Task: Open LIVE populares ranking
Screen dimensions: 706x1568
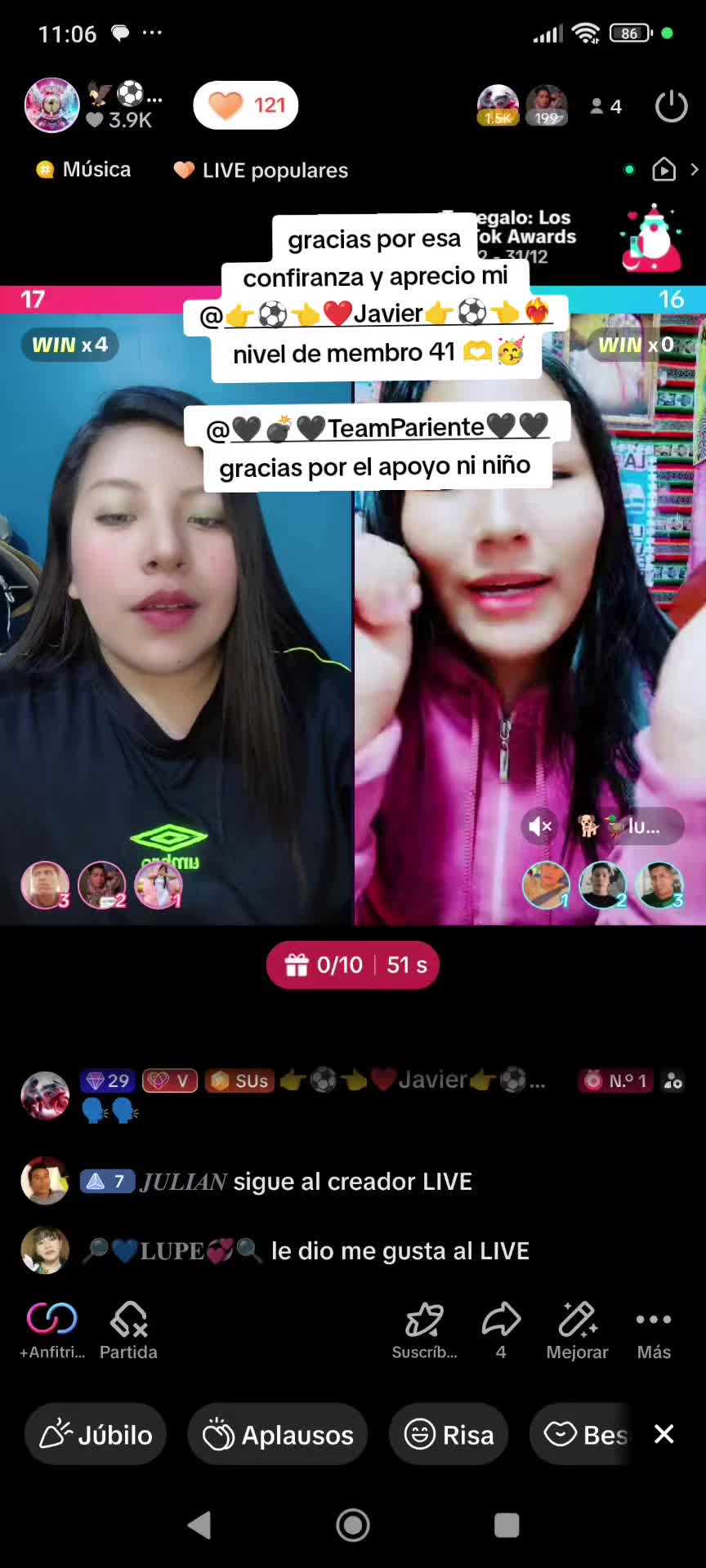Action: pyautogui.click(x=261, y=170)
